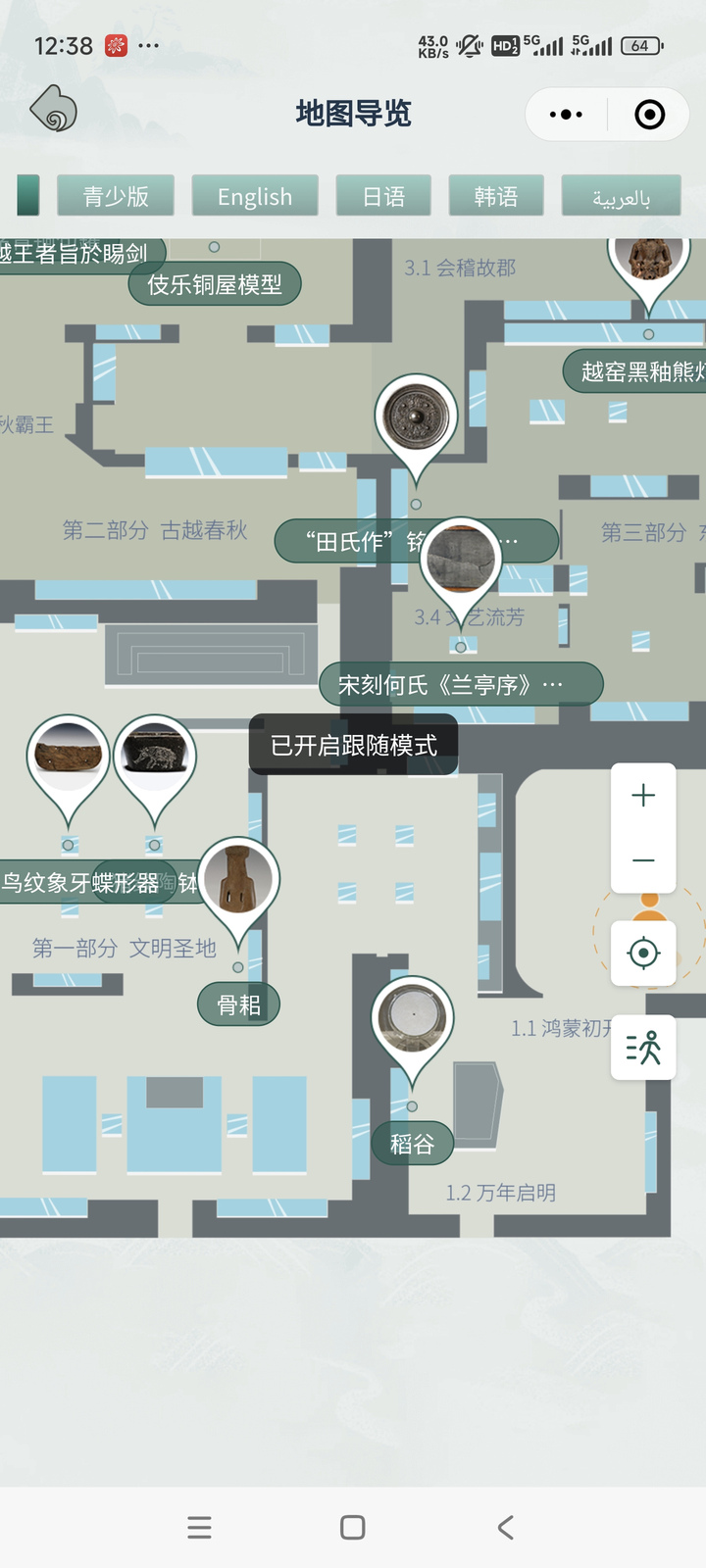Zoom out of the map

coord(643,860)
